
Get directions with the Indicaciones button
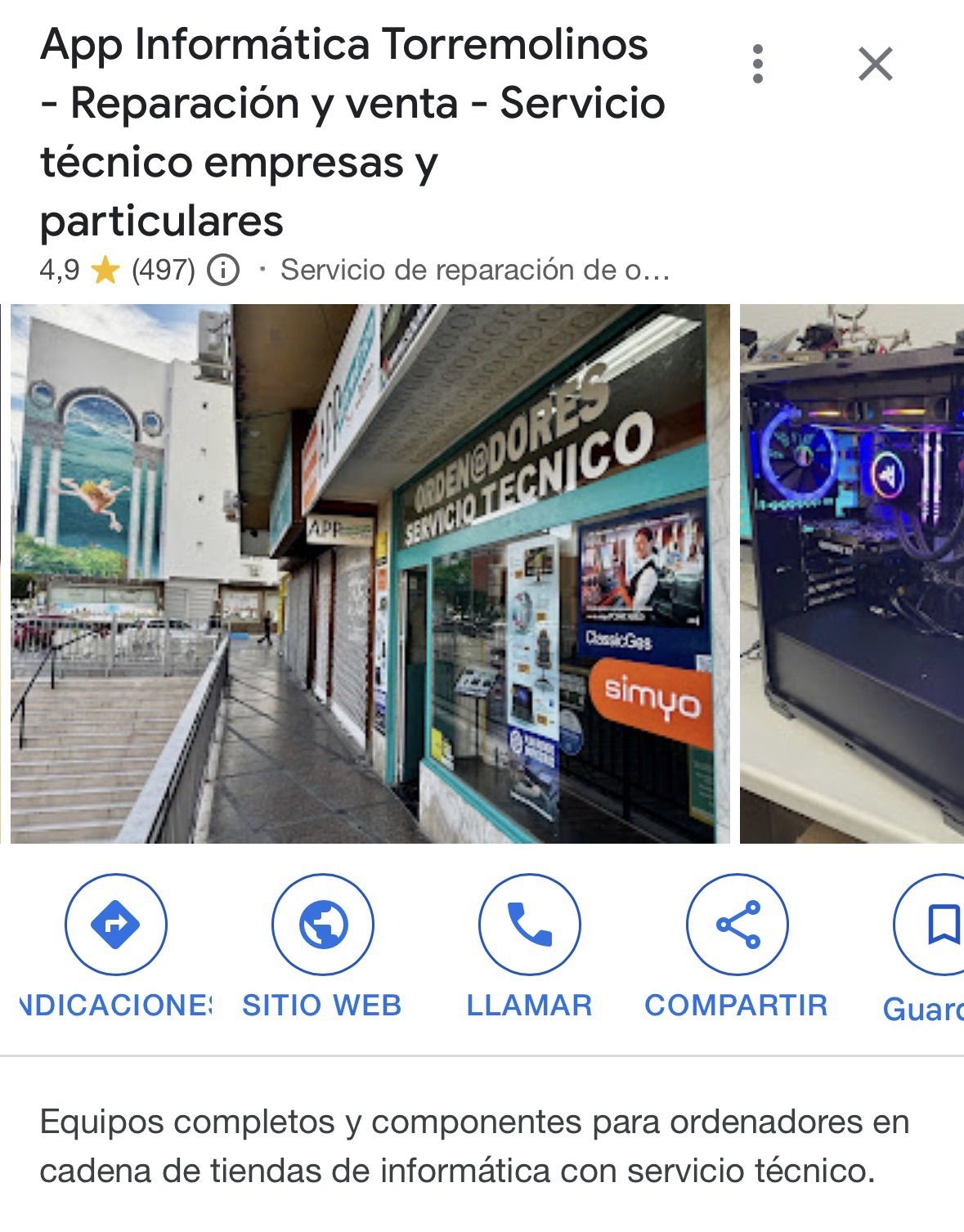tap(116, 924)
